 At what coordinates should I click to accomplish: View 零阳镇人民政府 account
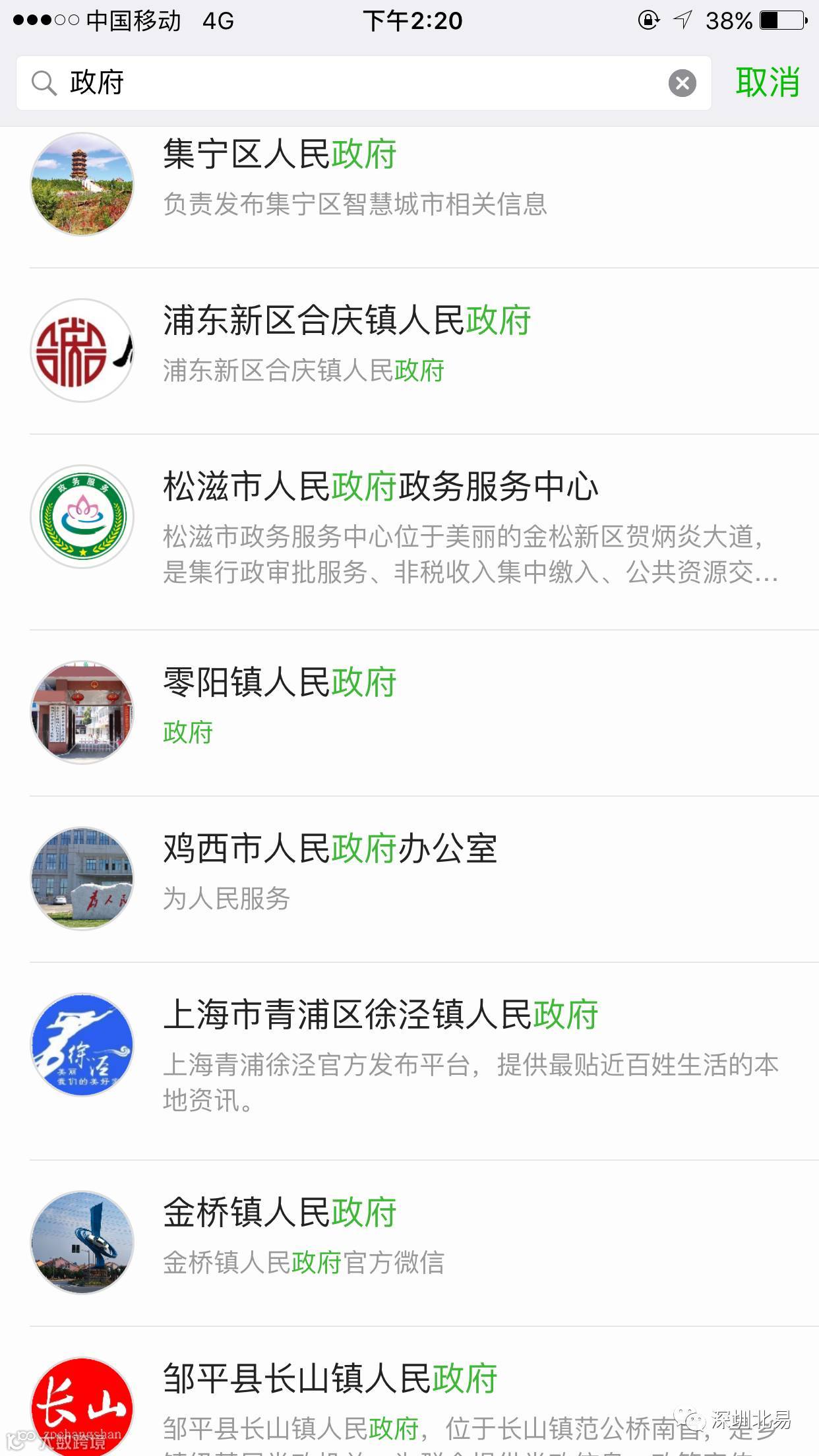422,712
